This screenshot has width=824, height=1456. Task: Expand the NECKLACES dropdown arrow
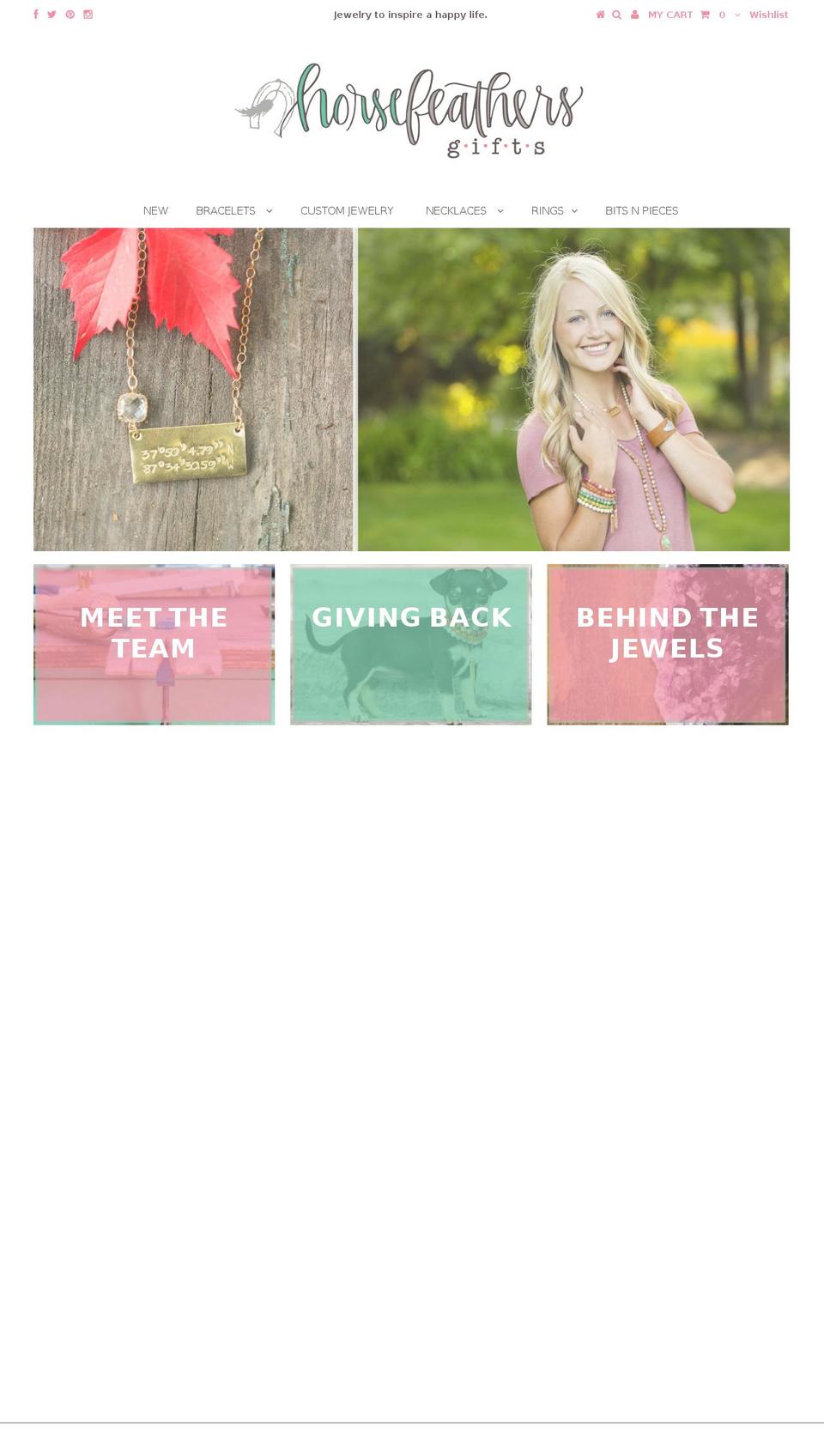click(499, 210)
